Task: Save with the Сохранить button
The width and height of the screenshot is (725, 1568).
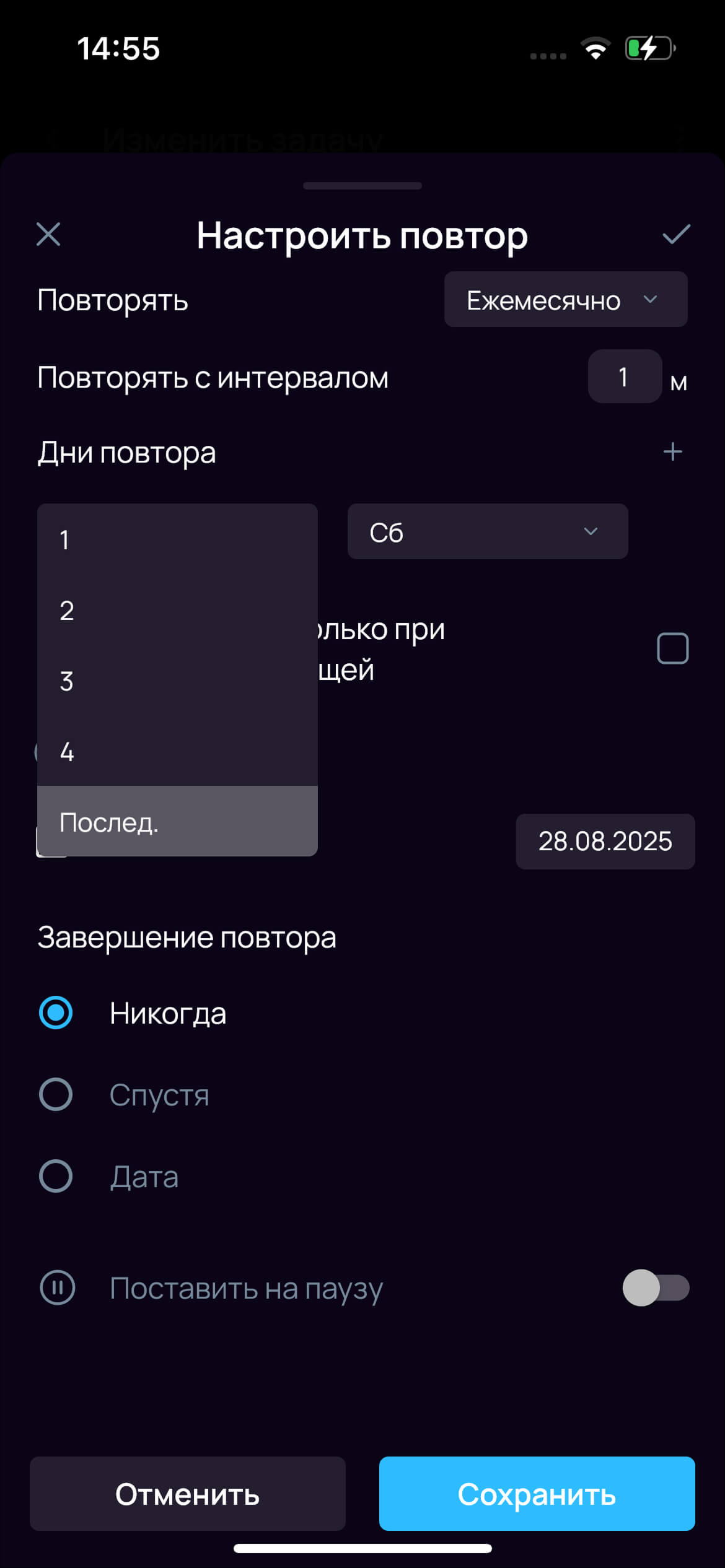Action: point(537,1494)
